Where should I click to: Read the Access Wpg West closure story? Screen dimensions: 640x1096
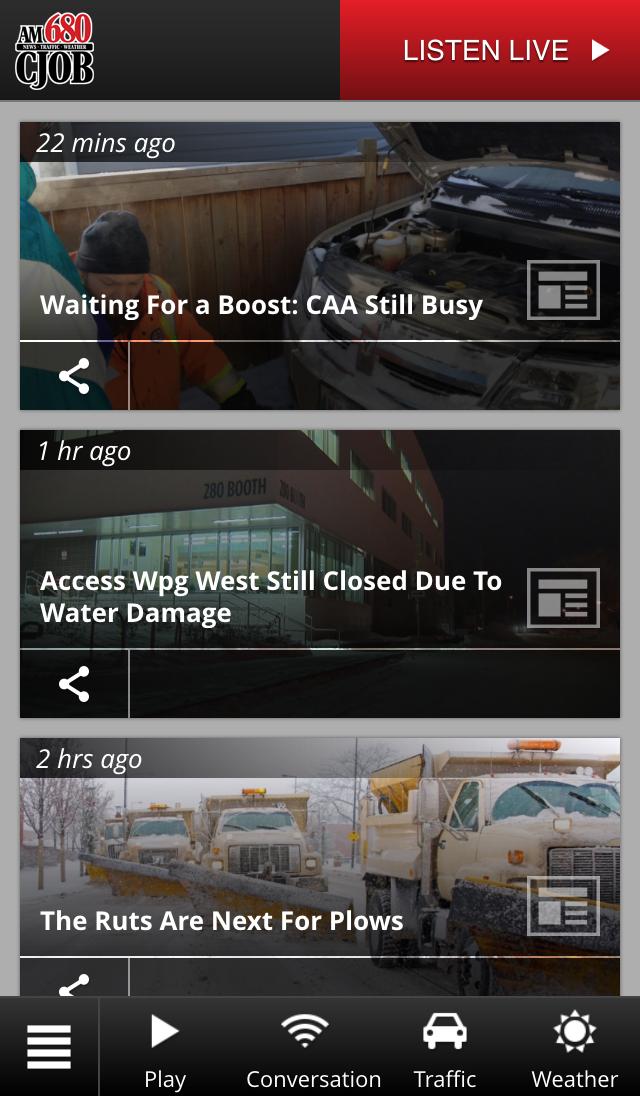[x=270, y=596]
